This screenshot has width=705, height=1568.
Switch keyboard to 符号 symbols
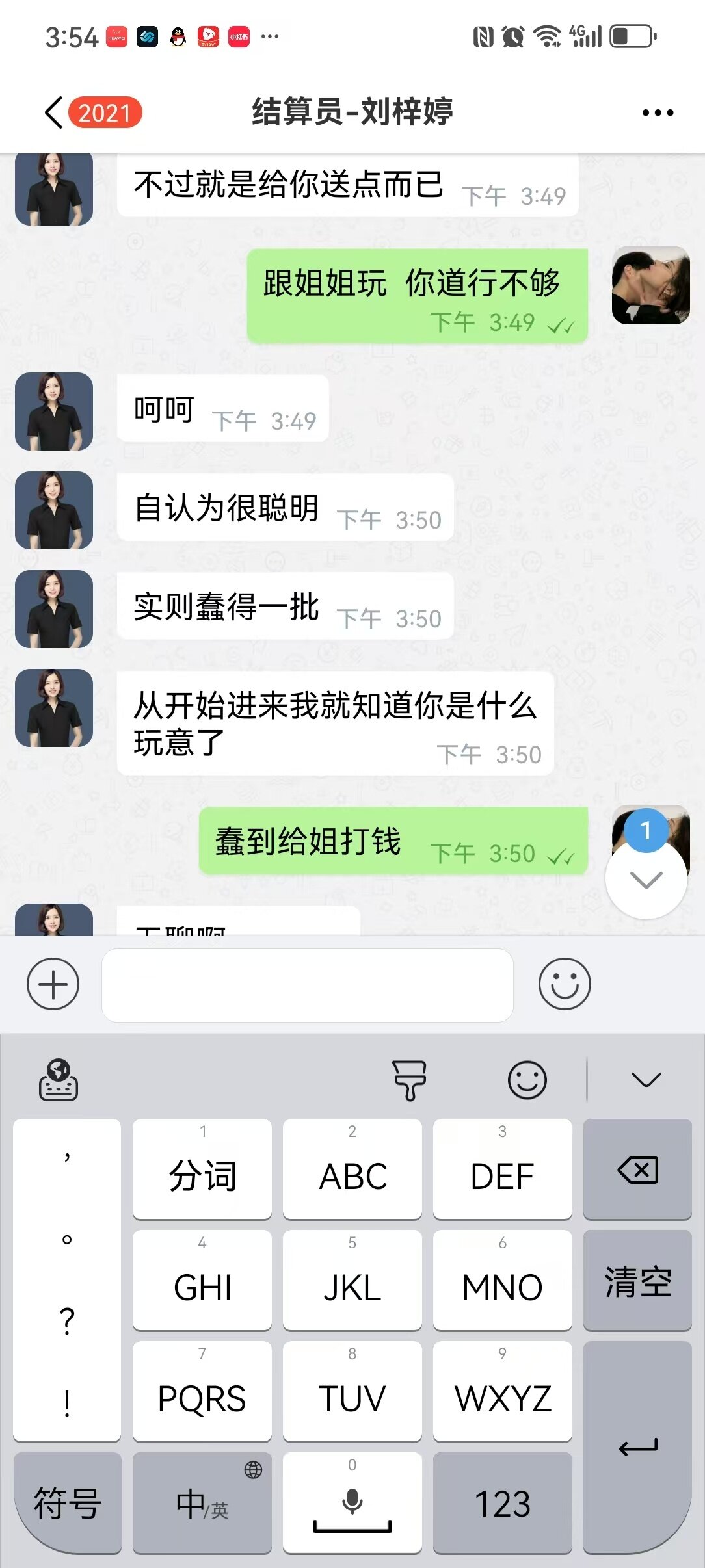point(68,1503)
